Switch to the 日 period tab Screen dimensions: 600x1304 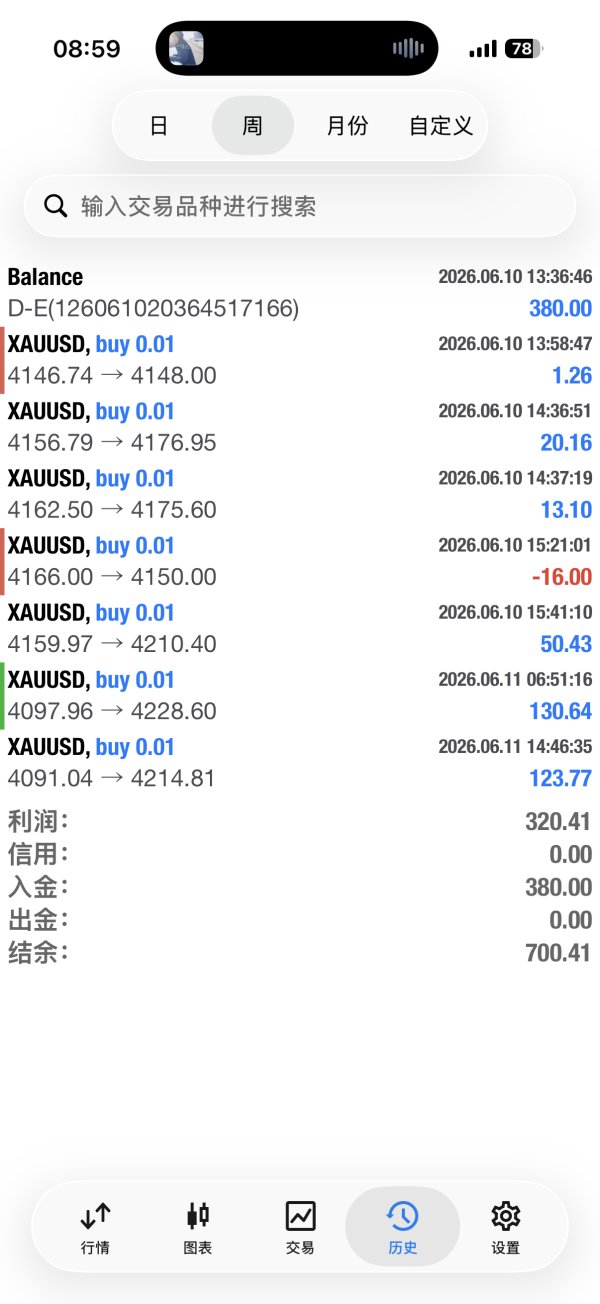point(158,126)
